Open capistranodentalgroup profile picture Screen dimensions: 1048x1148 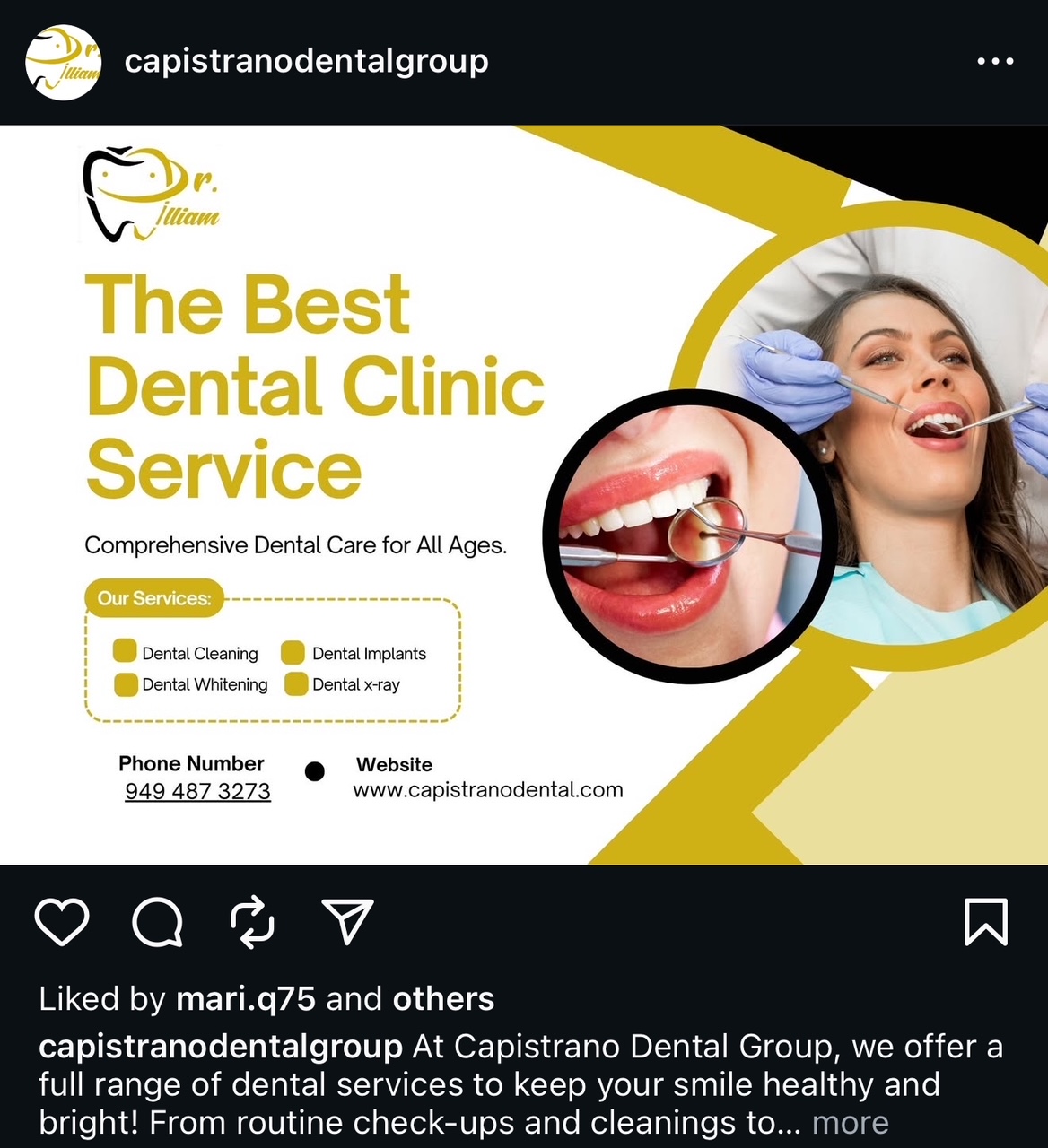pos(63,62)
